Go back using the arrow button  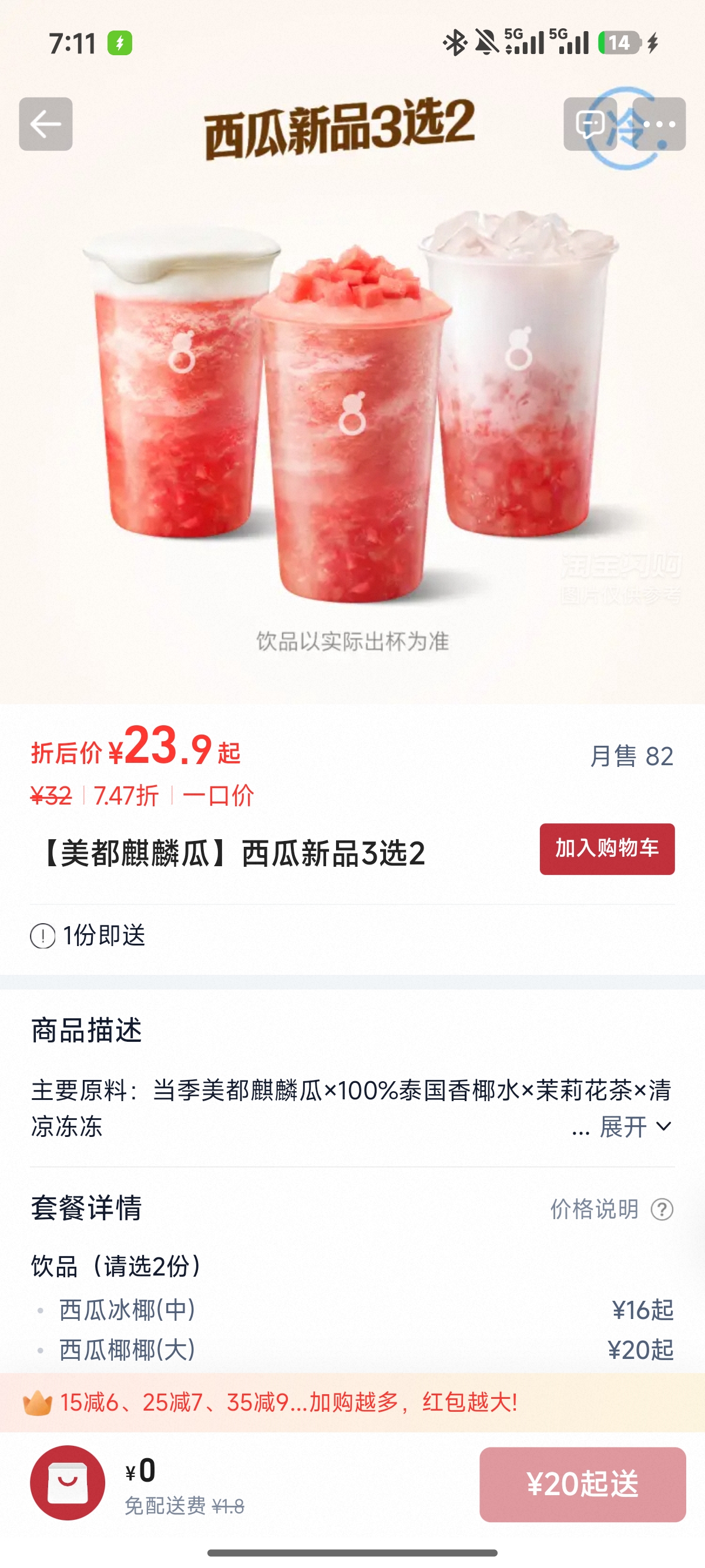[x=46, y=124]
